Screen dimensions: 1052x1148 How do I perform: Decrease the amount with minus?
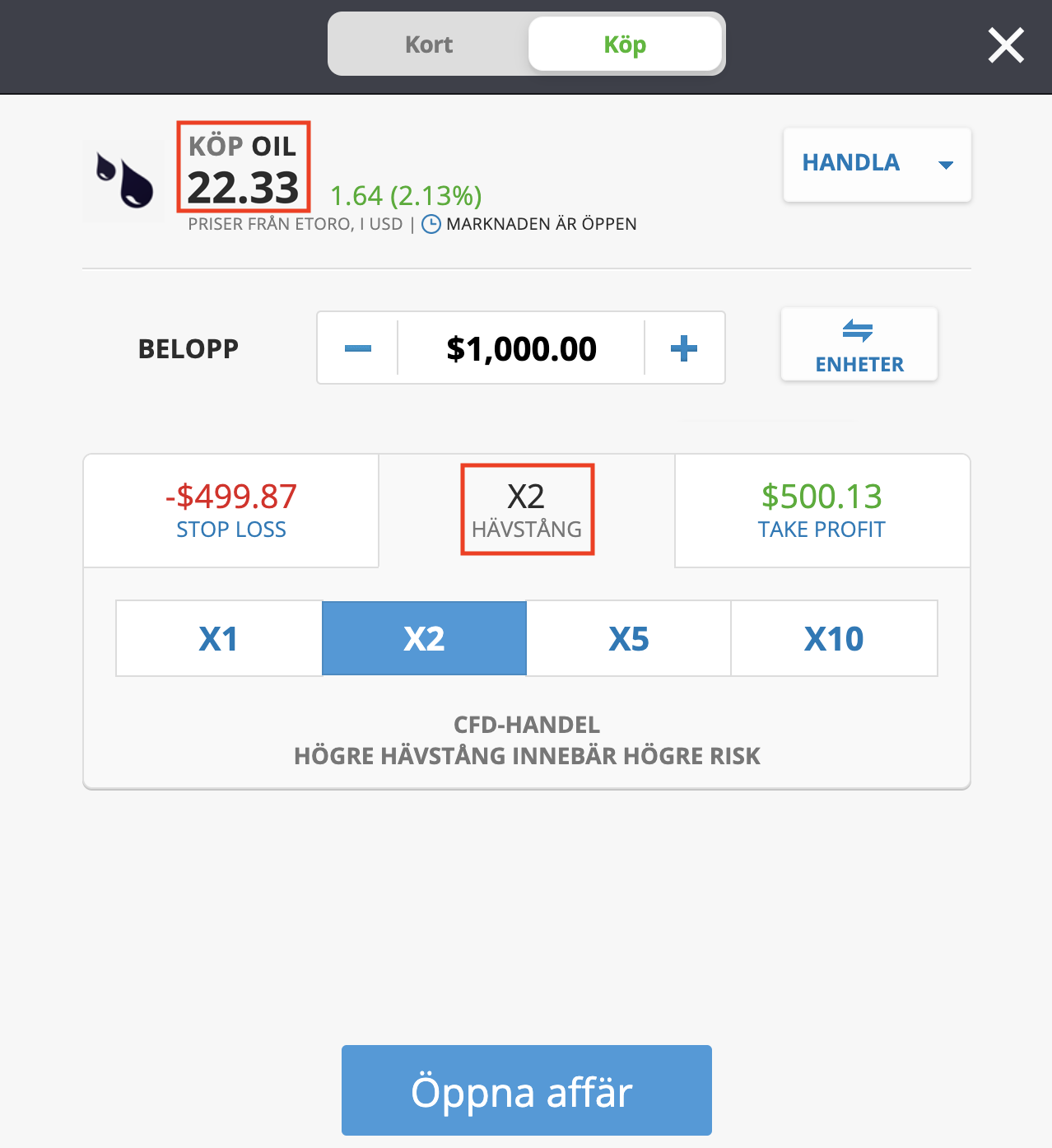point(357,348)
